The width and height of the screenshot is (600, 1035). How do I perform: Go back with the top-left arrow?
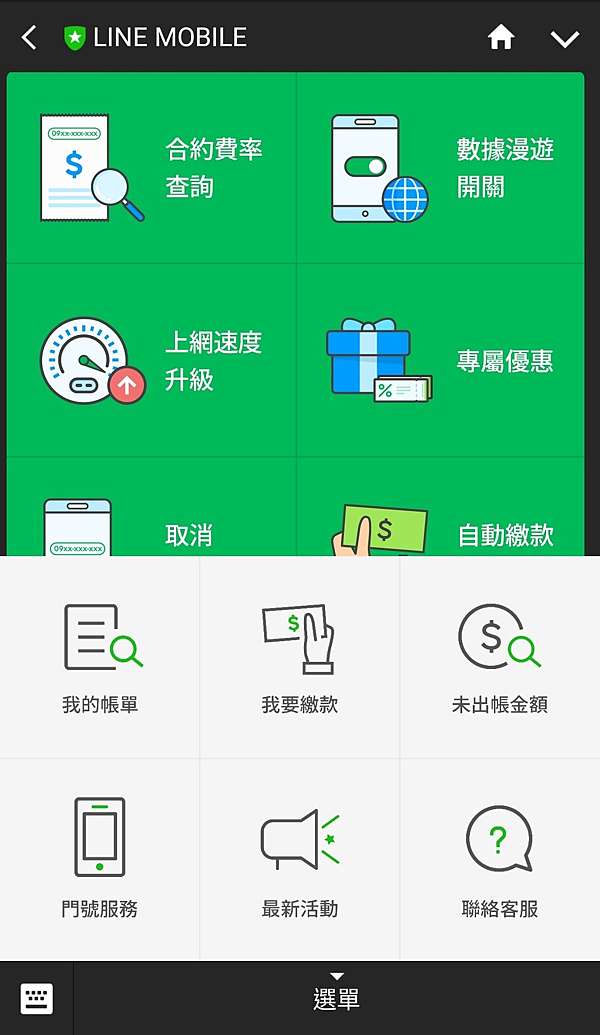point(29,38)
